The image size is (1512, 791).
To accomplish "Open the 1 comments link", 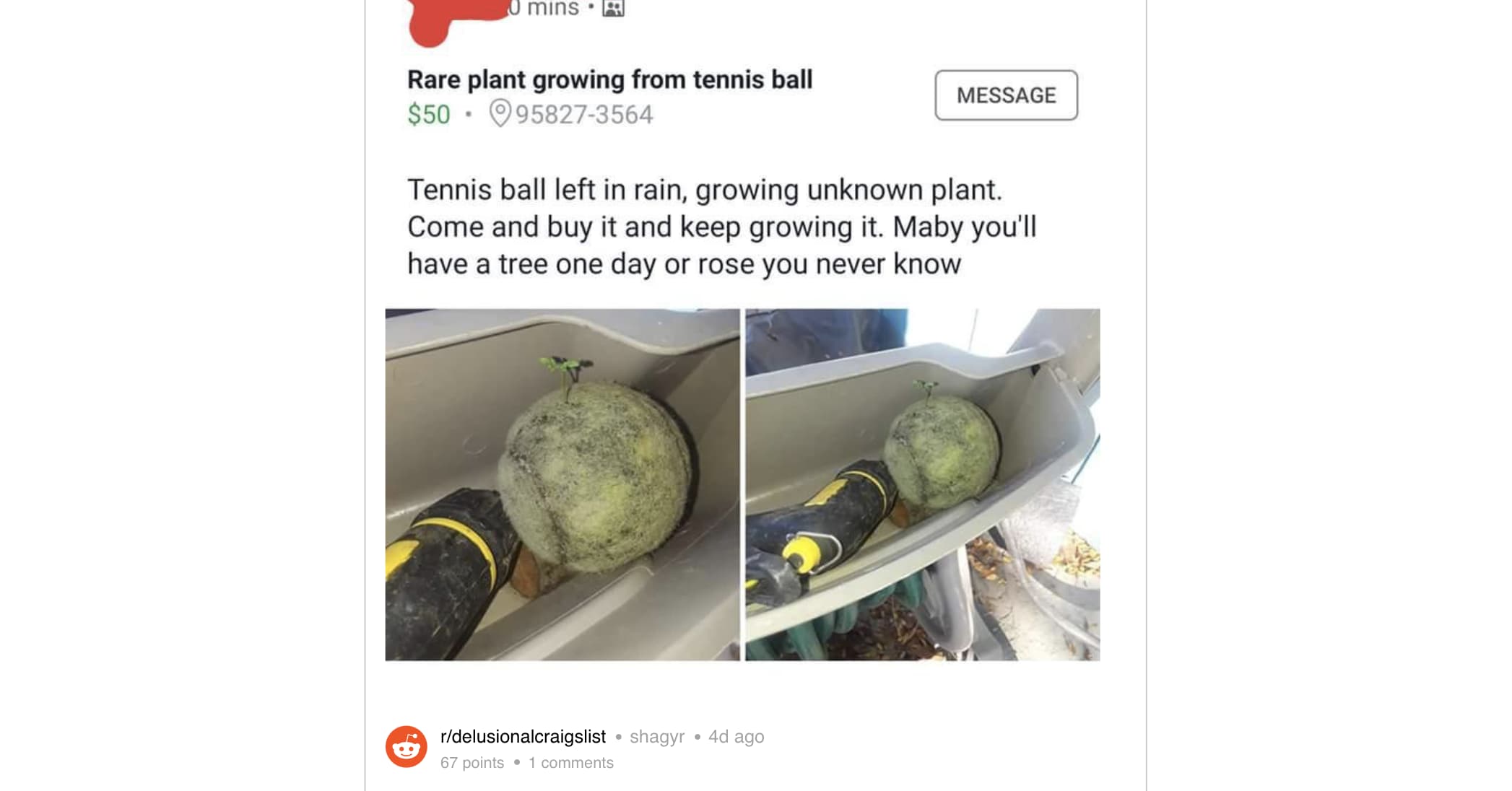I will [x=570, y=763].
